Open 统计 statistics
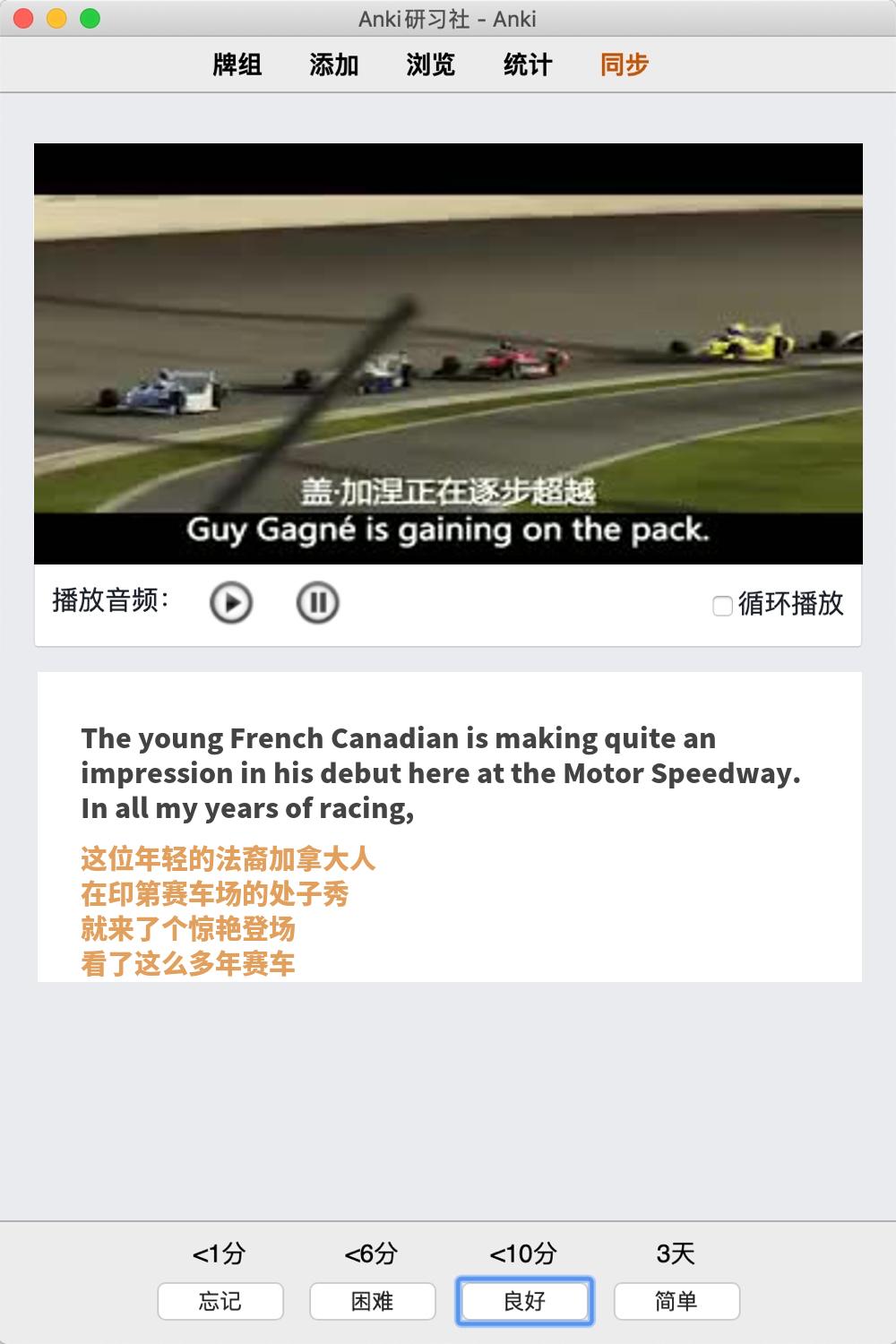Image resolution: width=896 pixels, height=1344 pixels. tap(528, 65)
